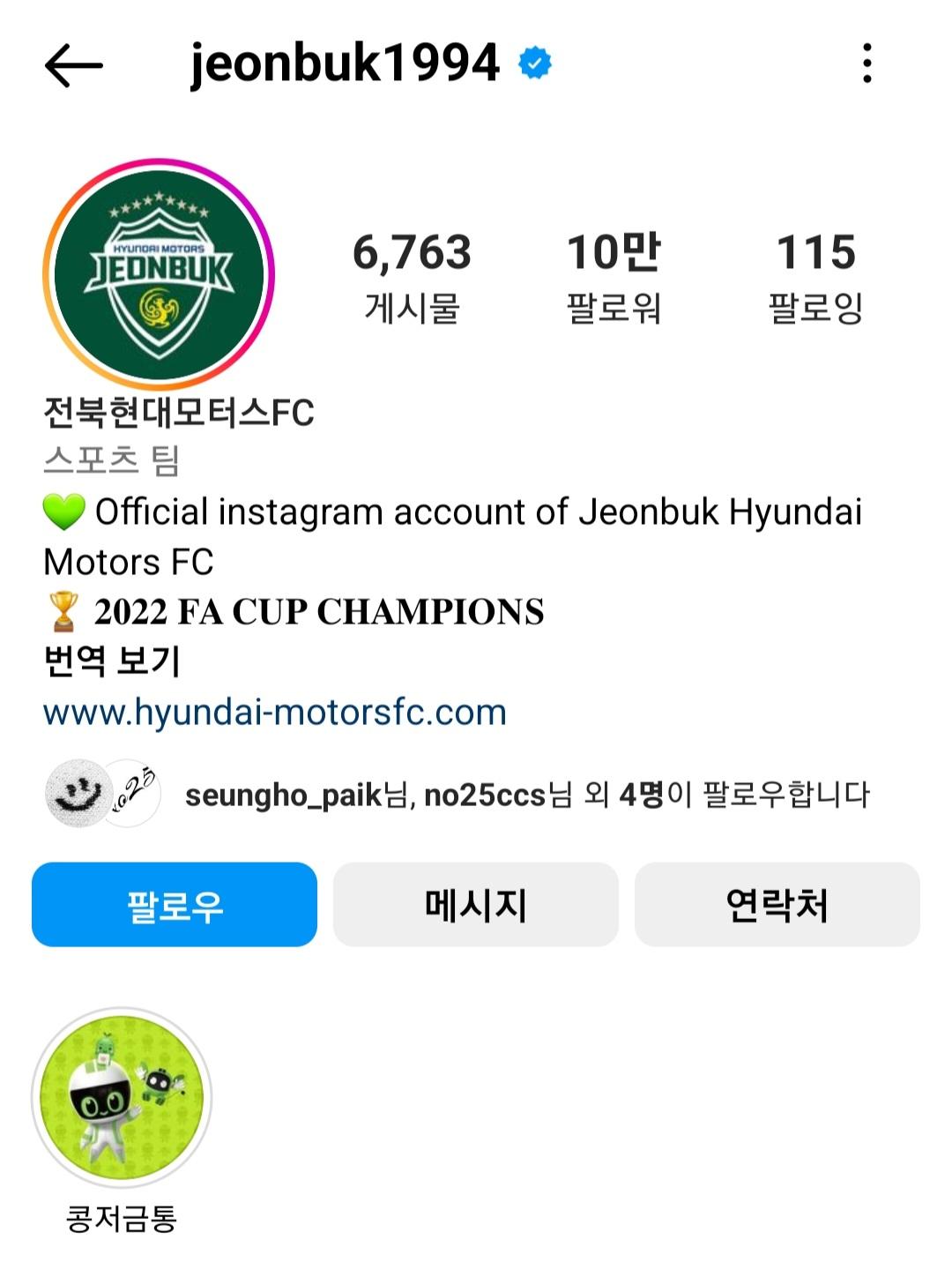
Task: Go back with the arrow icon
Action: click(74, 65)
